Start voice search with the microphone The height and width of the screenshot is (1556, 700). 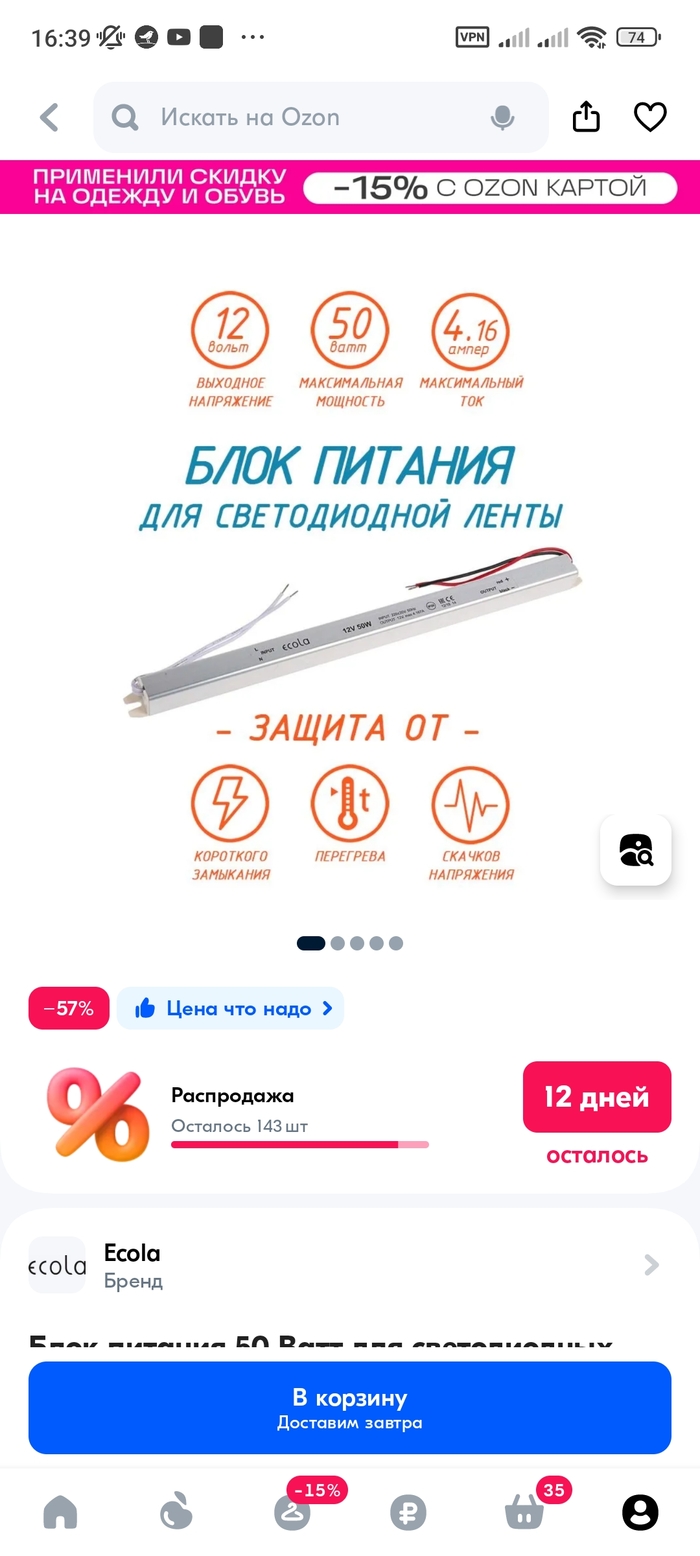point(502,118)
